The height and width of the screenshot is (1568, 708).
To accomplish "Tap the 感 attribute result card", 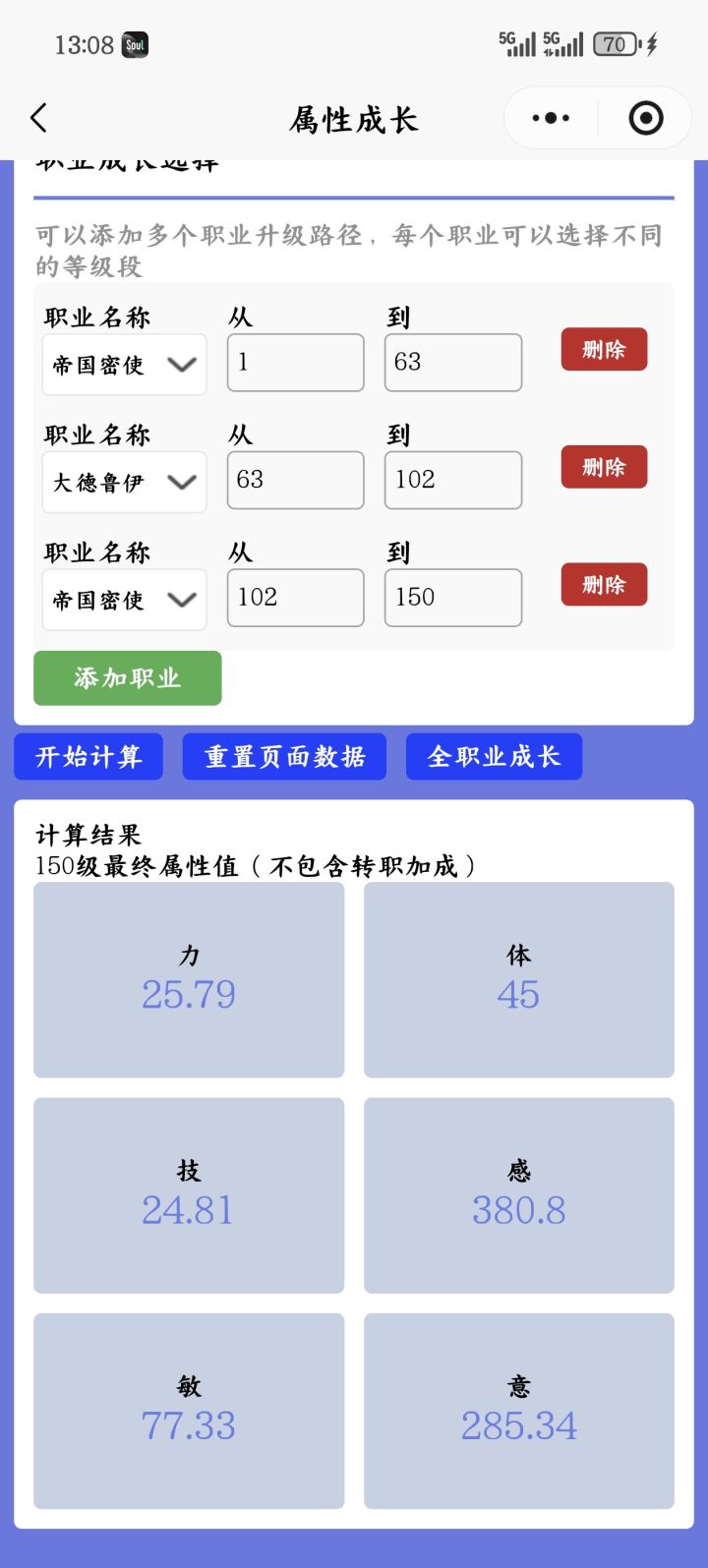I will [x=518, y=1194].
